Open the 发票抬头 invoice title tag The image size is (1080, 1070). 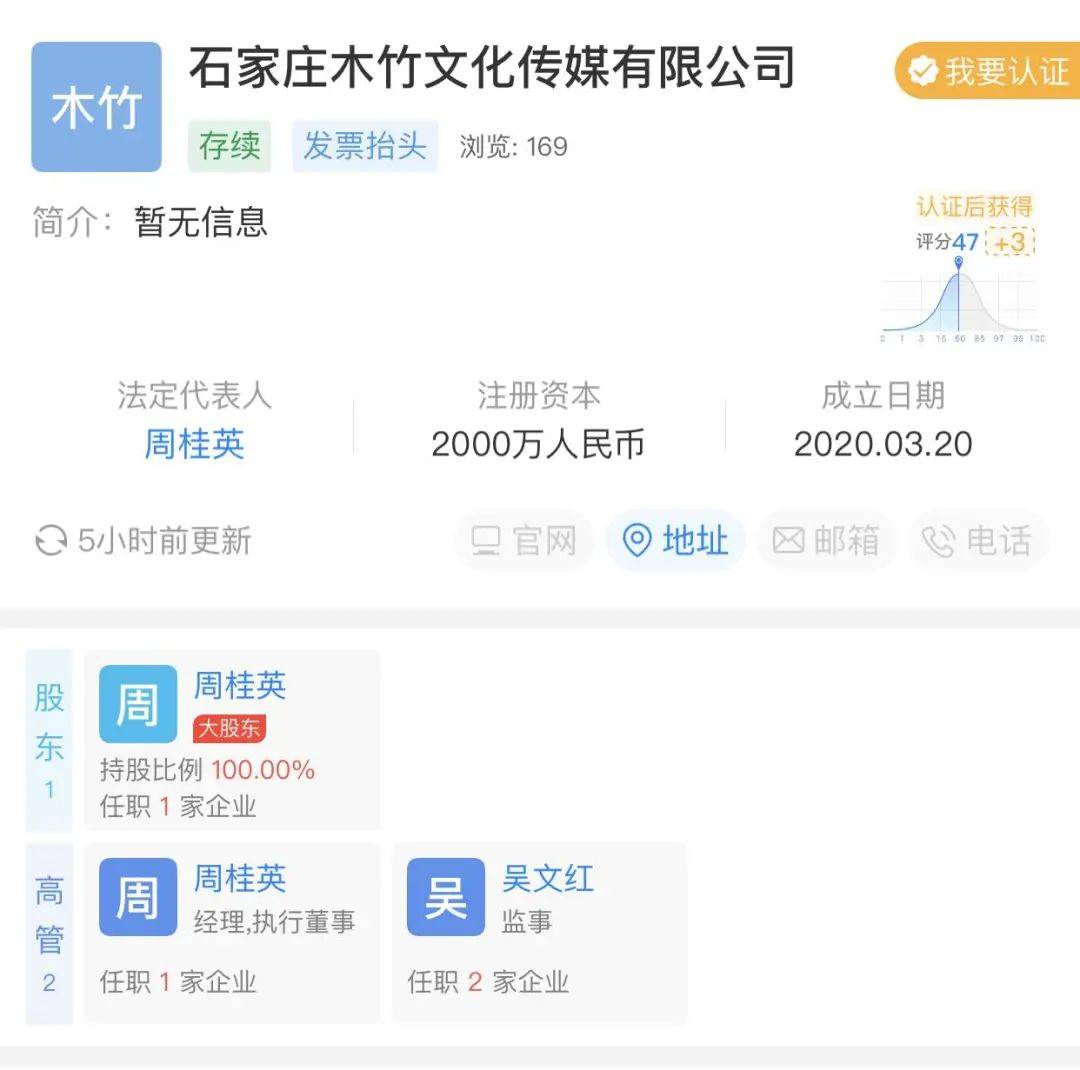pos(364,146)
